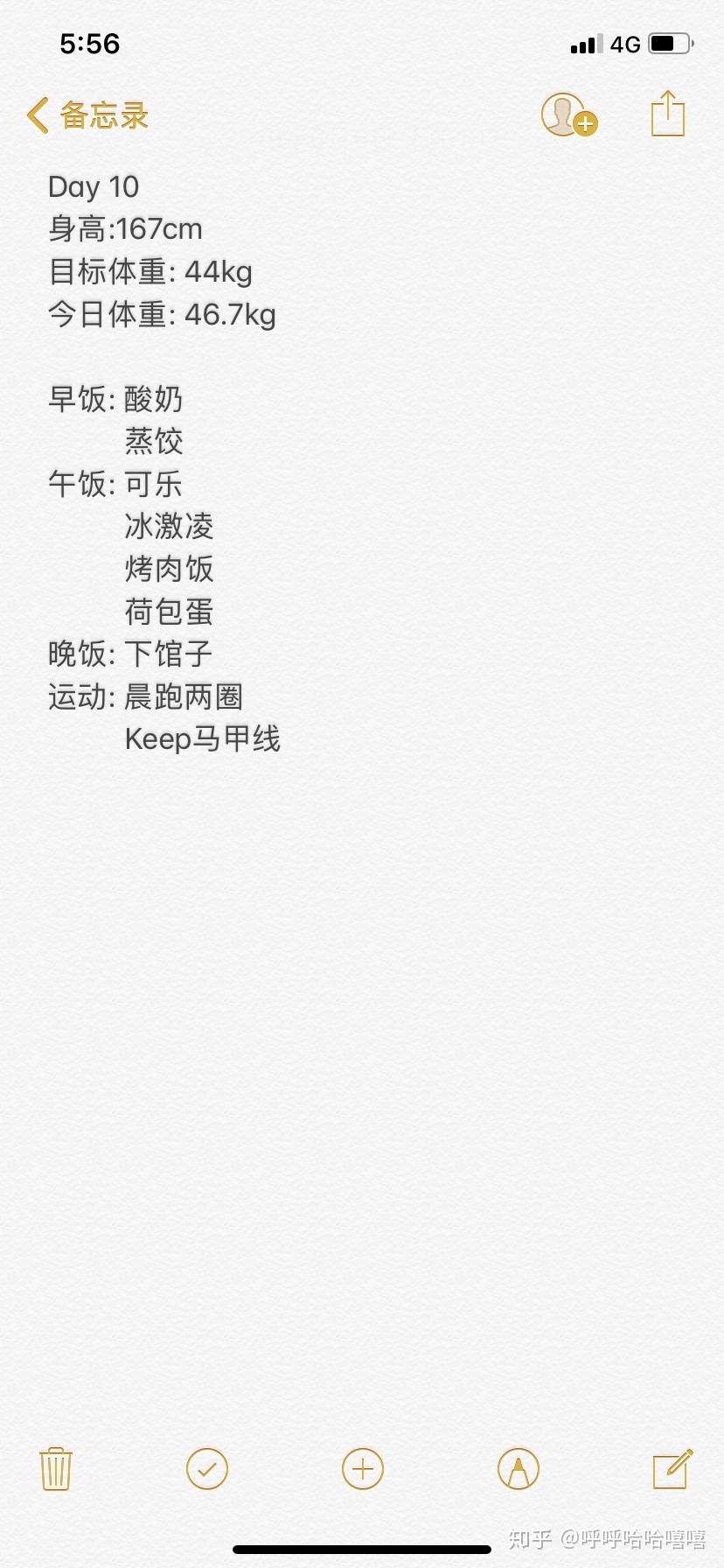Tap the note text to edit it
The height and width of the screenshot is (1568, 724).
tap(164, 463)
